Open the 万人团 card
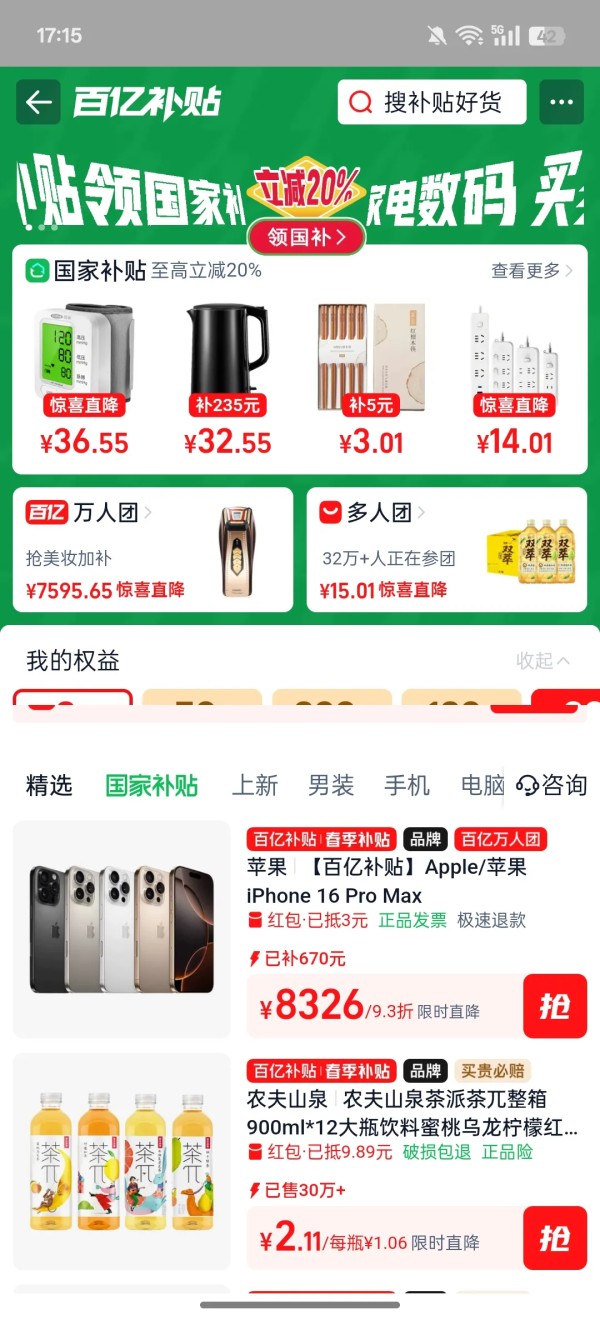600x1320 pixels. tap(152, 549)
